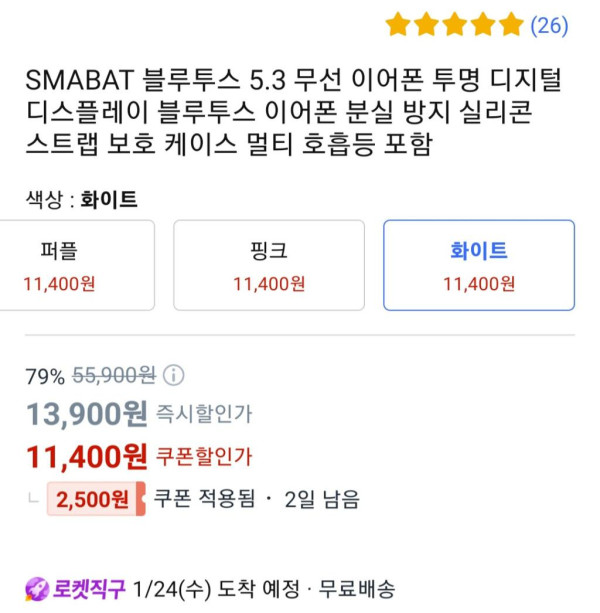Open the 26 product reviews
Image resolution: width=600 pixels, height=613 pixels.
[549, 25]
